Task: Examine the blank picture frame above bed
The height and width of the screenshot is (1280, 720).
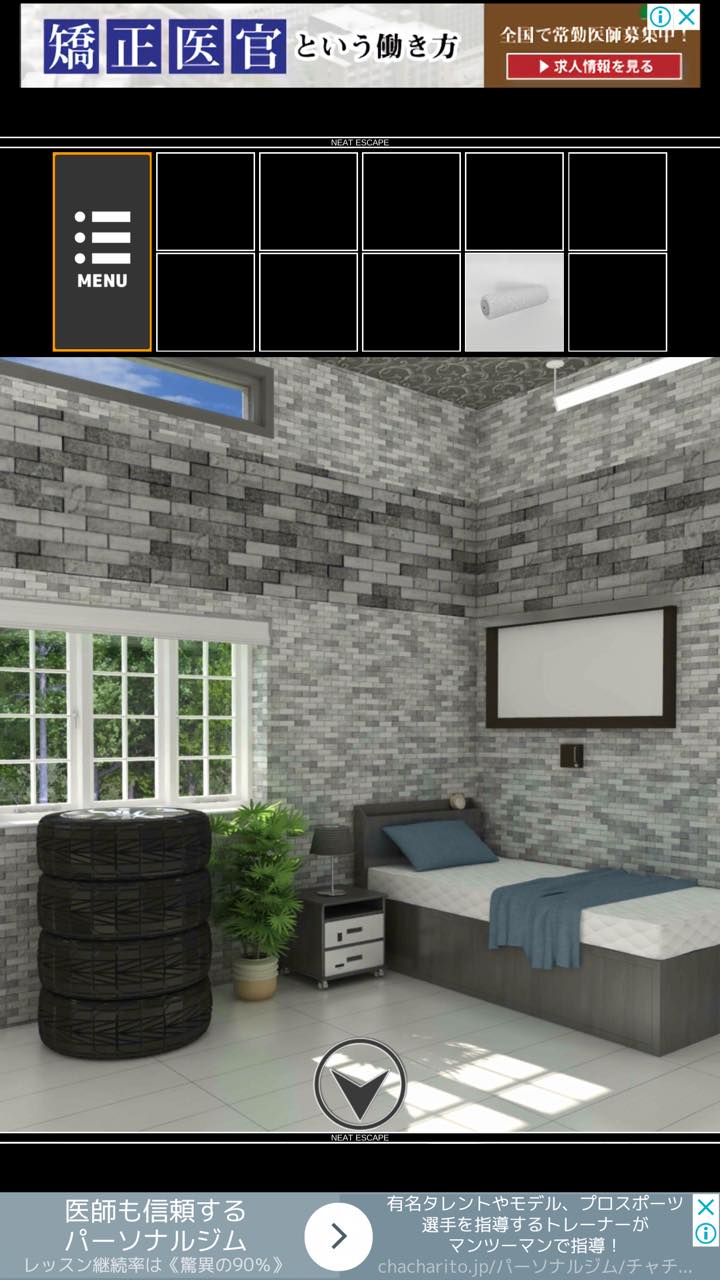Action: coord(581,666)
